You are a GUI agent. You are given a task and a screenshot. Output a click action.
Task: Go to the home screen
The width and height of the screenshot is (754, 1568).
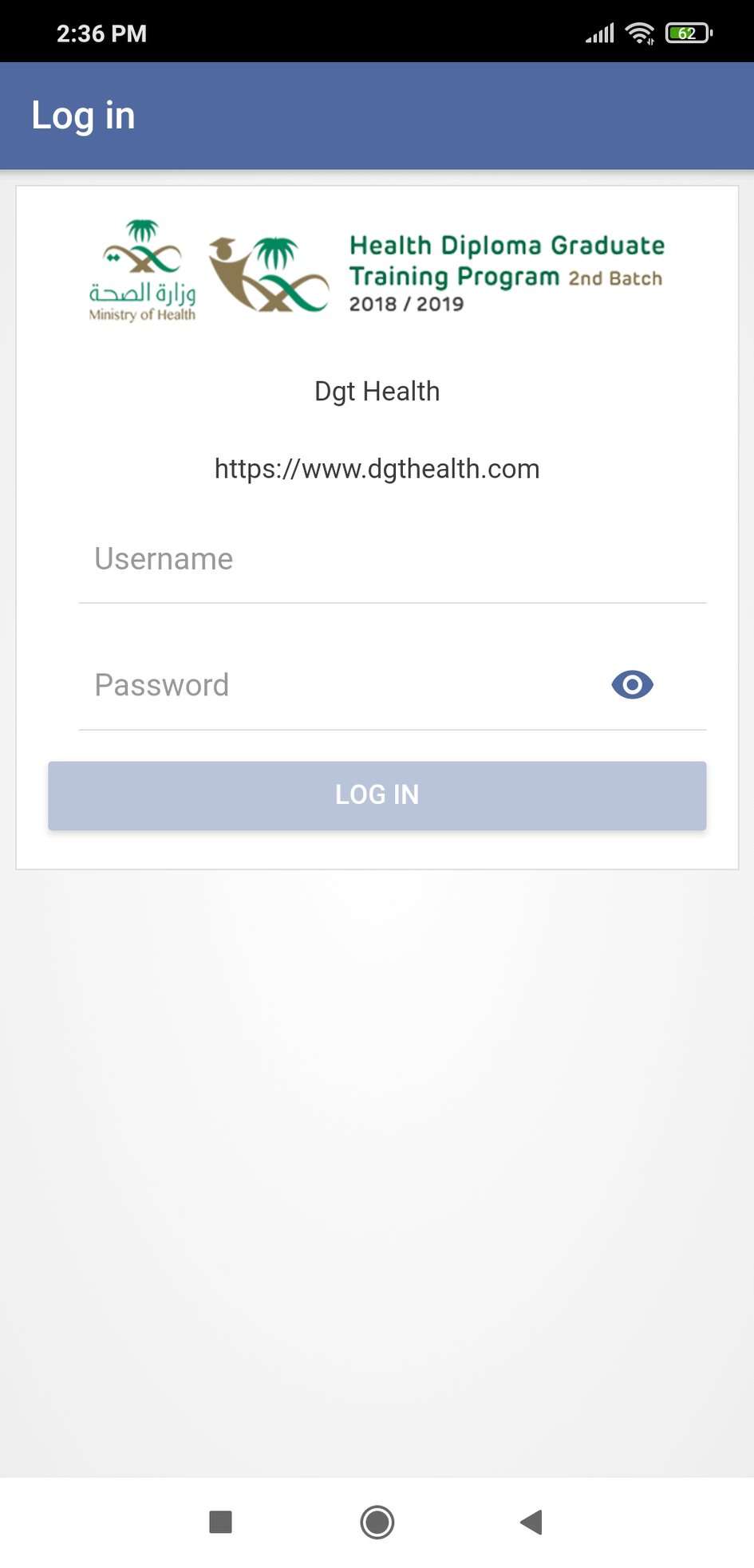[377, 1522]
